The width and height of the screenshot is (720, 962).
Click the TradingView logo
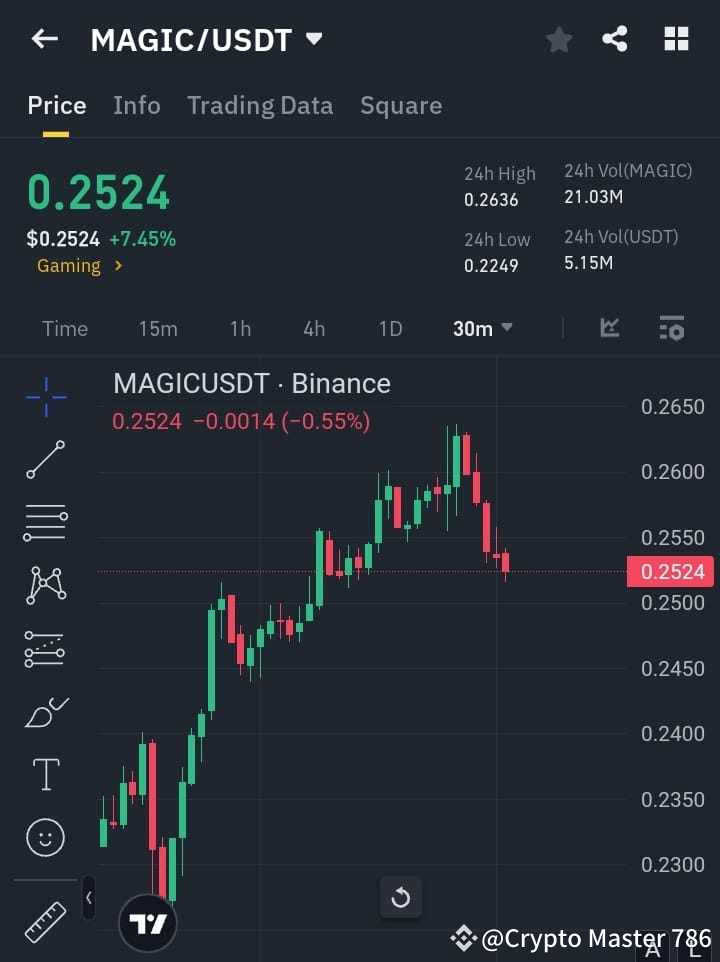[x=148, y=922]
